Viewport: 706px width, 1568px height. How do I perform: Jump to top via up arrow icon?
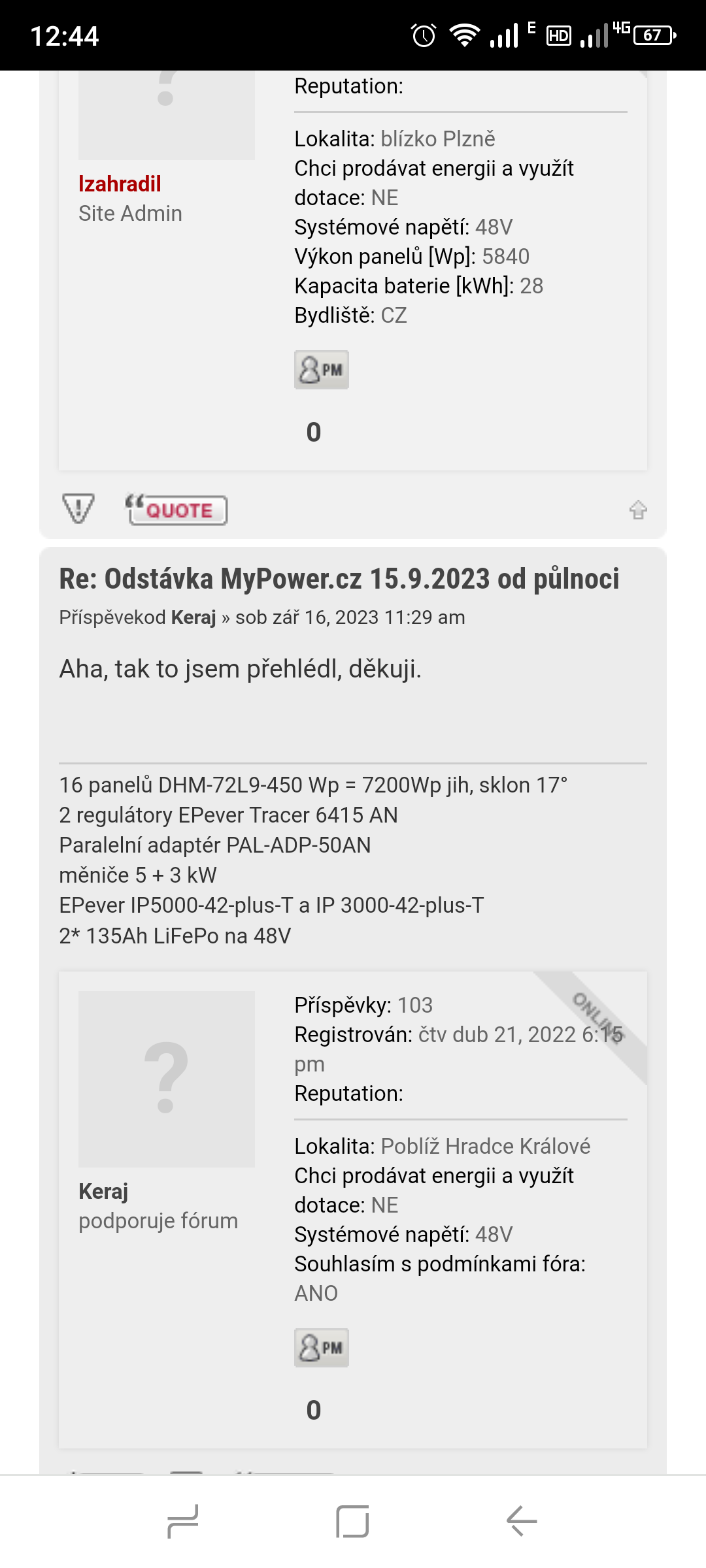(638, 510)
